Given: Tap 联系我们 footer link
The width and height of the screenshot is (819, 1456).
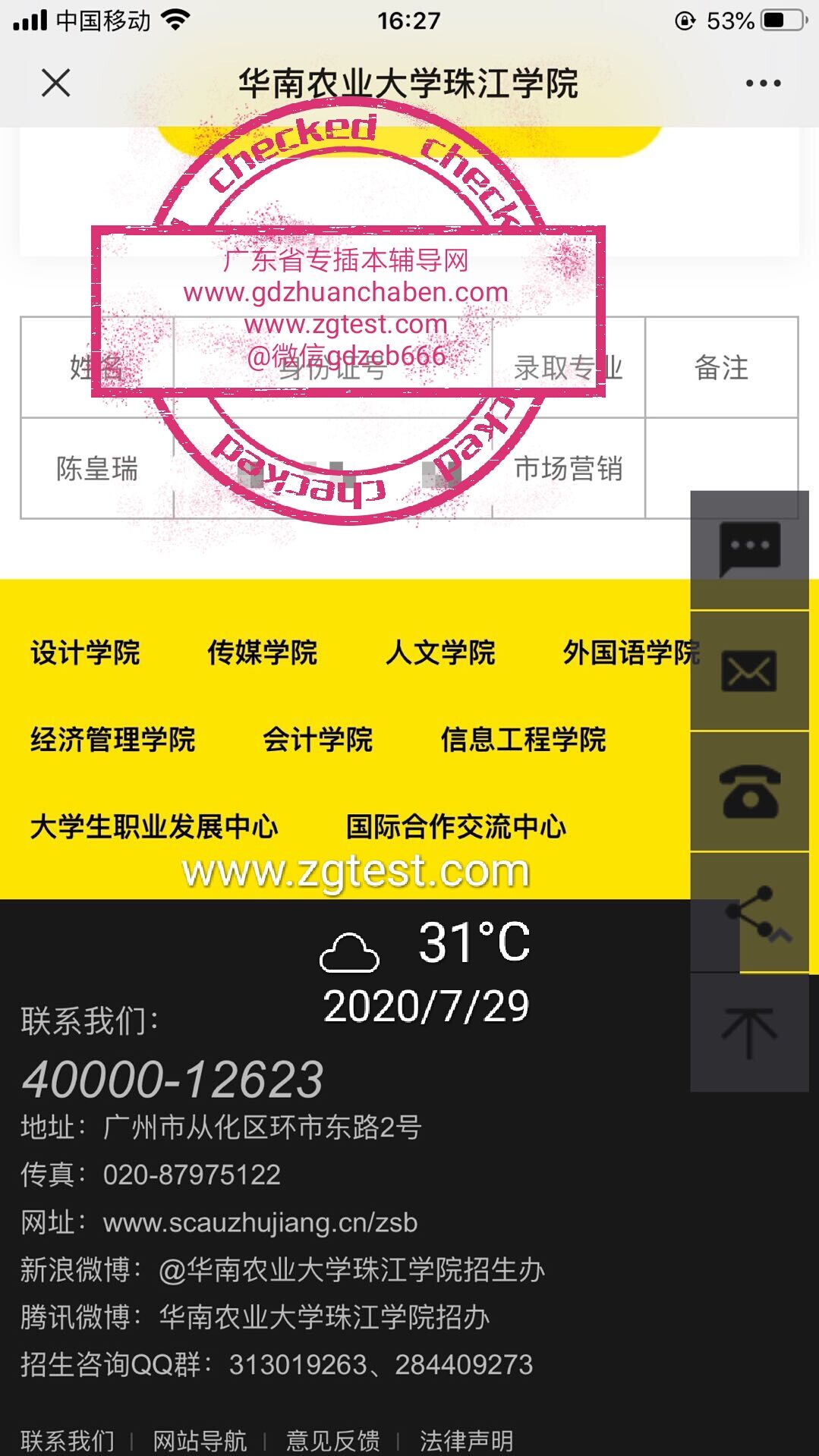Looking at the screenshot, I should (68, 1439).
